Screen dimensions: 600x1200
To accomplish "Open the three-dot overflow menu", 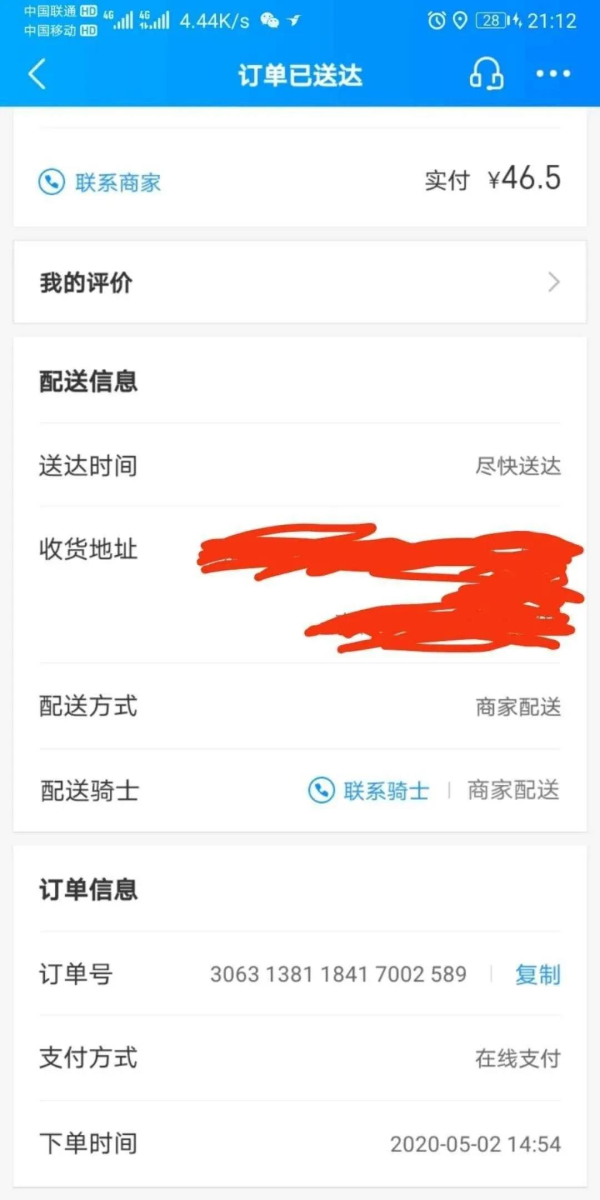I will (x=553, y=74).
